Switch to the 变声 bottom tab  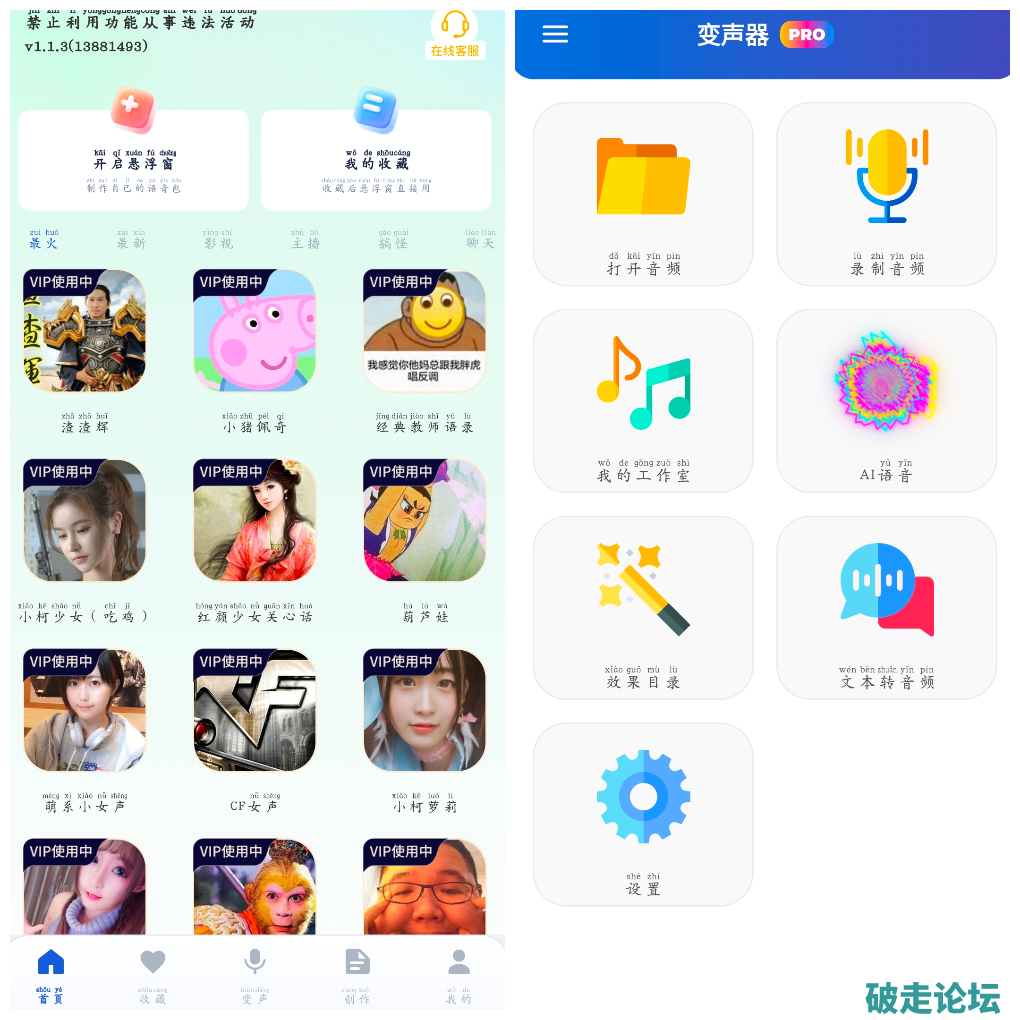pos(254,976)
